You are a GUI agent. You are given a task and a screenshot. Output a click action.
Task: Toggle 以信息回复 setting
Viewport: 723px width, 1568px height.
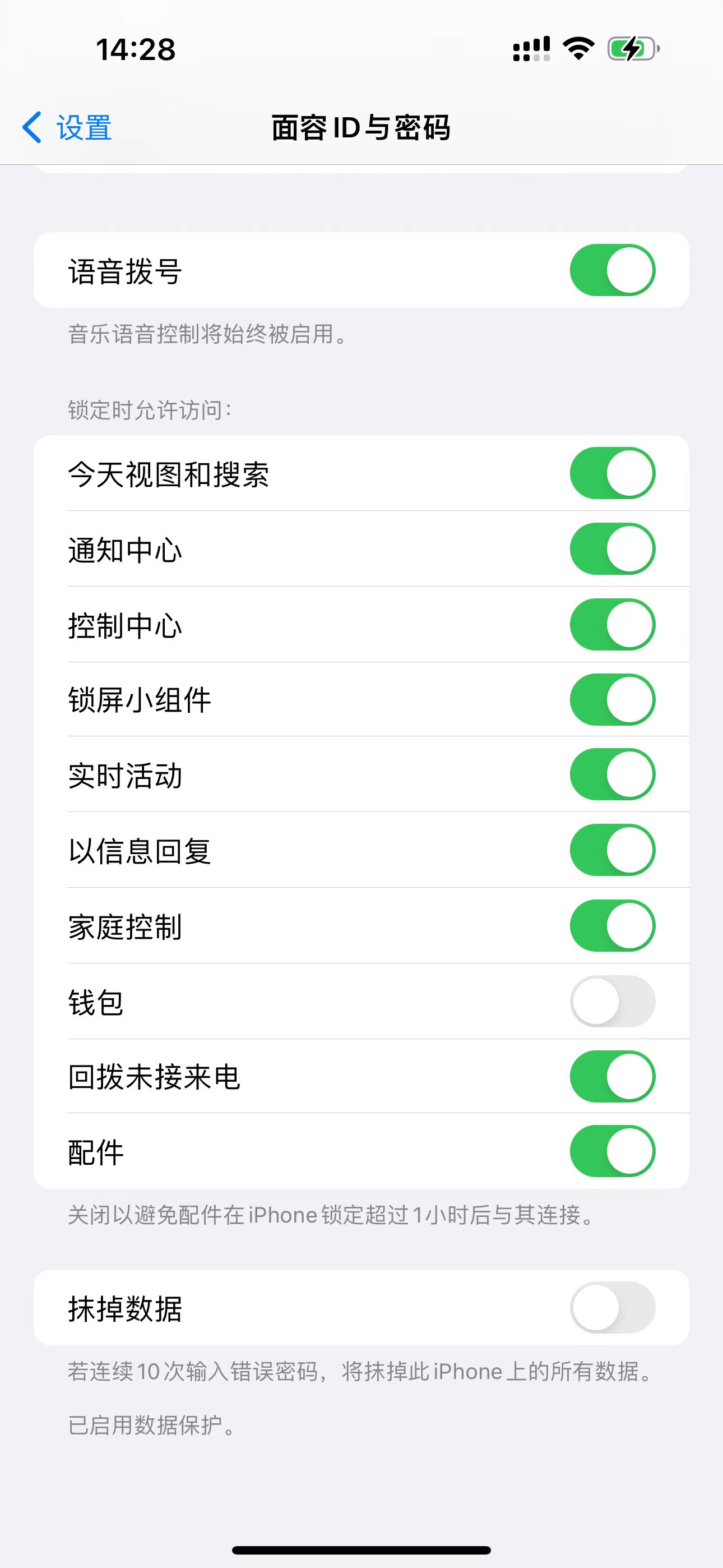click(x=611, y=850)
